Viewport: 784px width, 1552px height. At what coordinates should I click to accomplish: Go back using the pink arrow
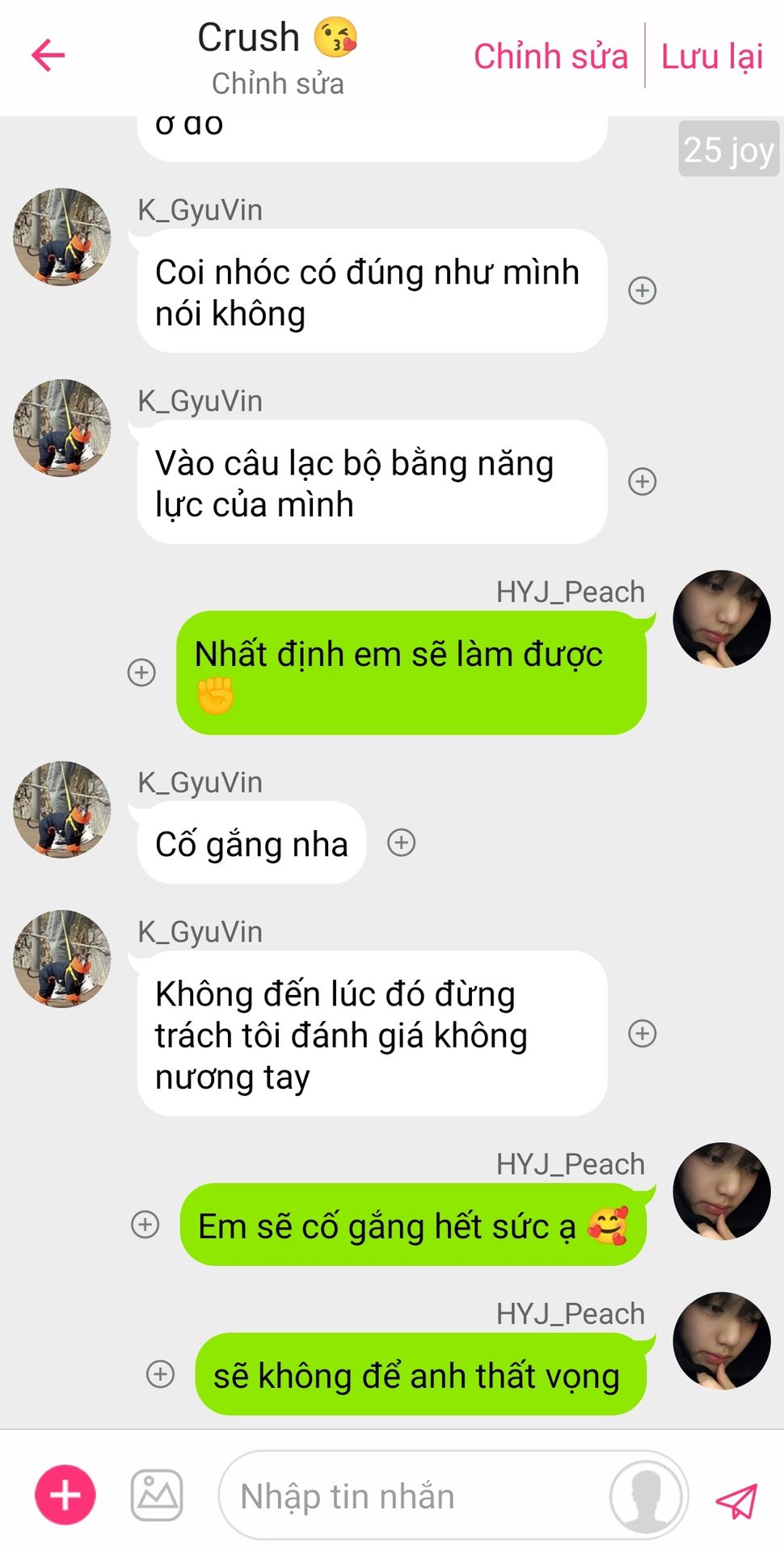[x=48, y=55]
